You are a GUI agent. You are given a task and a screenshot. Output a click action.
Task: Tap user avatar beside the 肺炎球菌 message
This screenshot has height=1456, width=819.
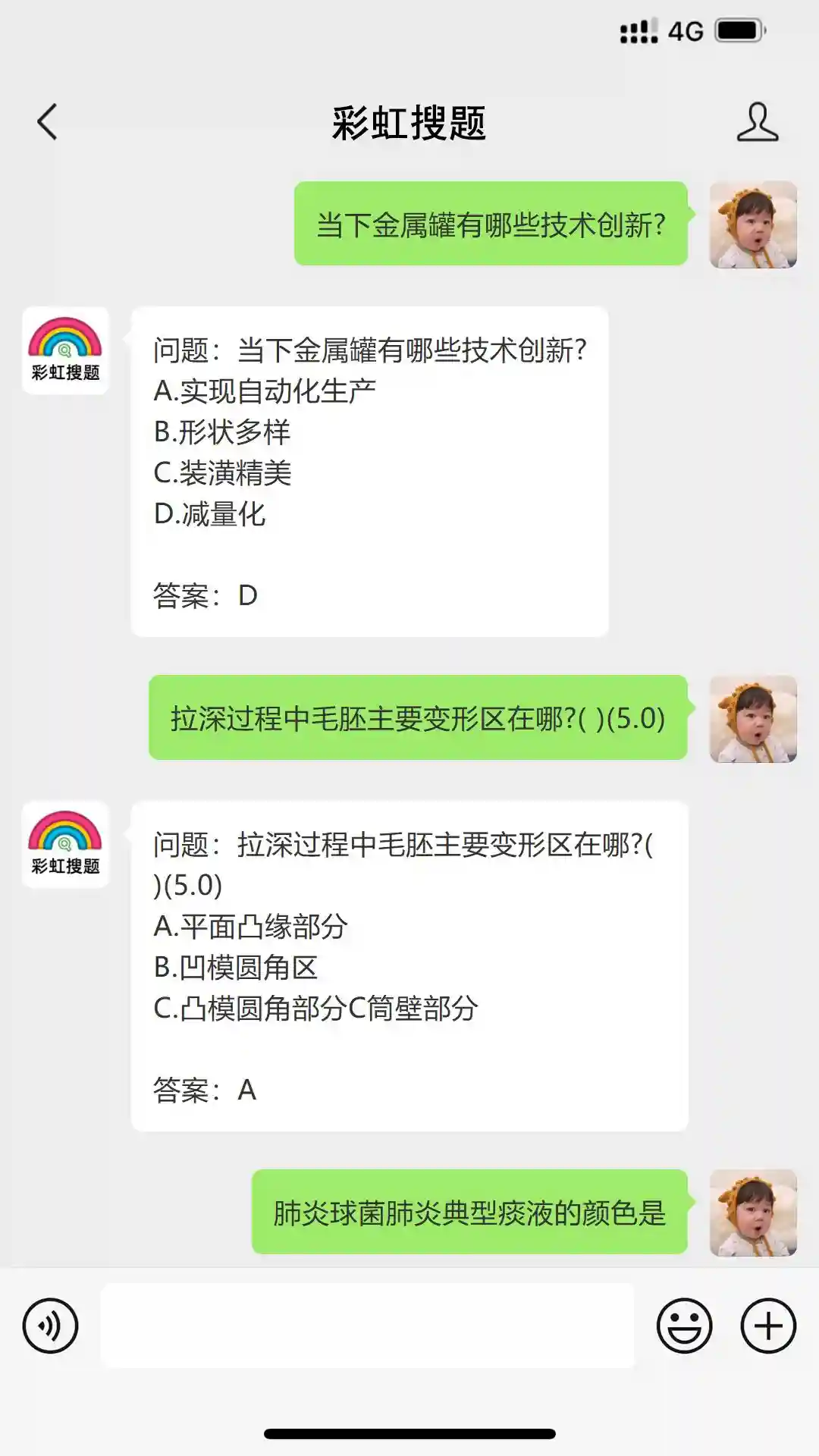pos(752,1213)
